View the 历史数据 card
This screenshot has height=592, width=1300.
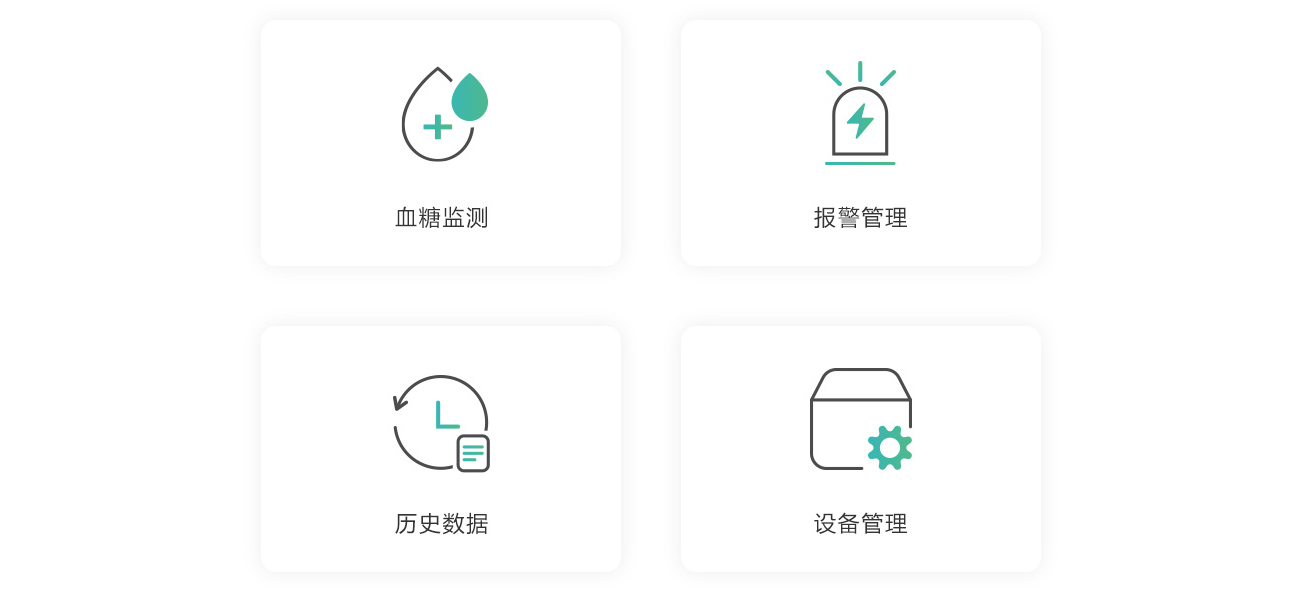[x=441, y=449]
